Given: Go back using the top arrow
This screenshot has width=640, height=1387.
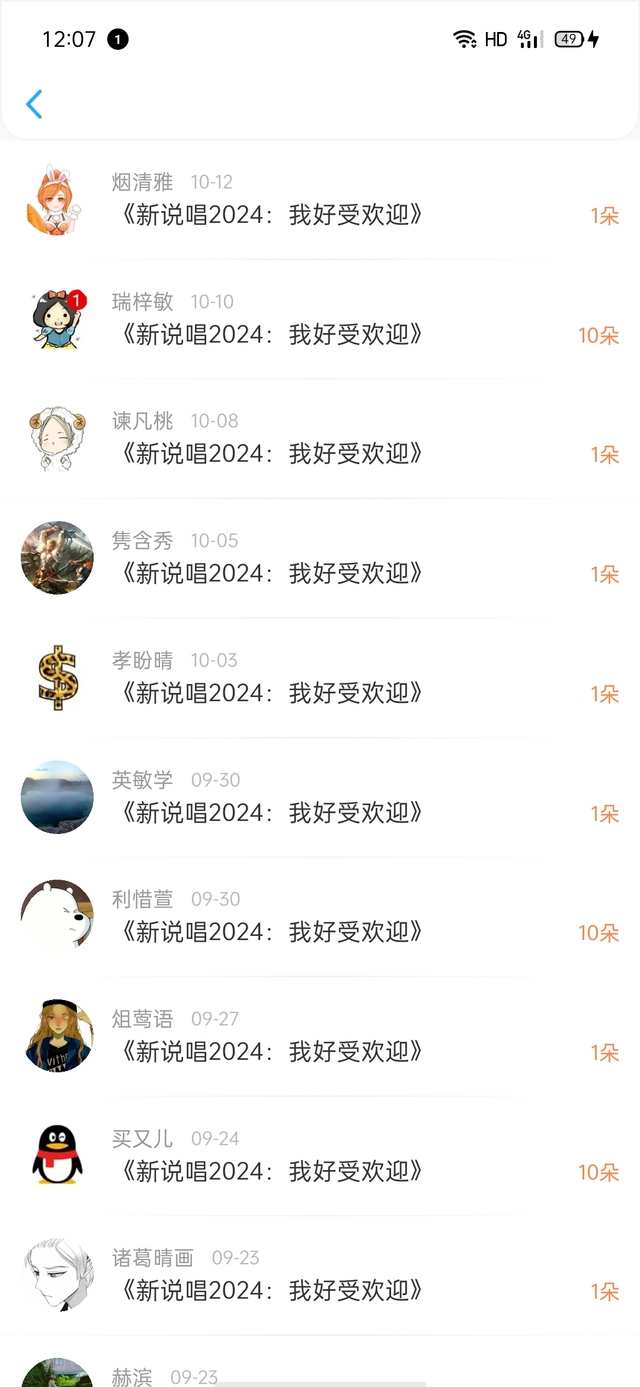Looking at the screenshot, I should point(34,104).
